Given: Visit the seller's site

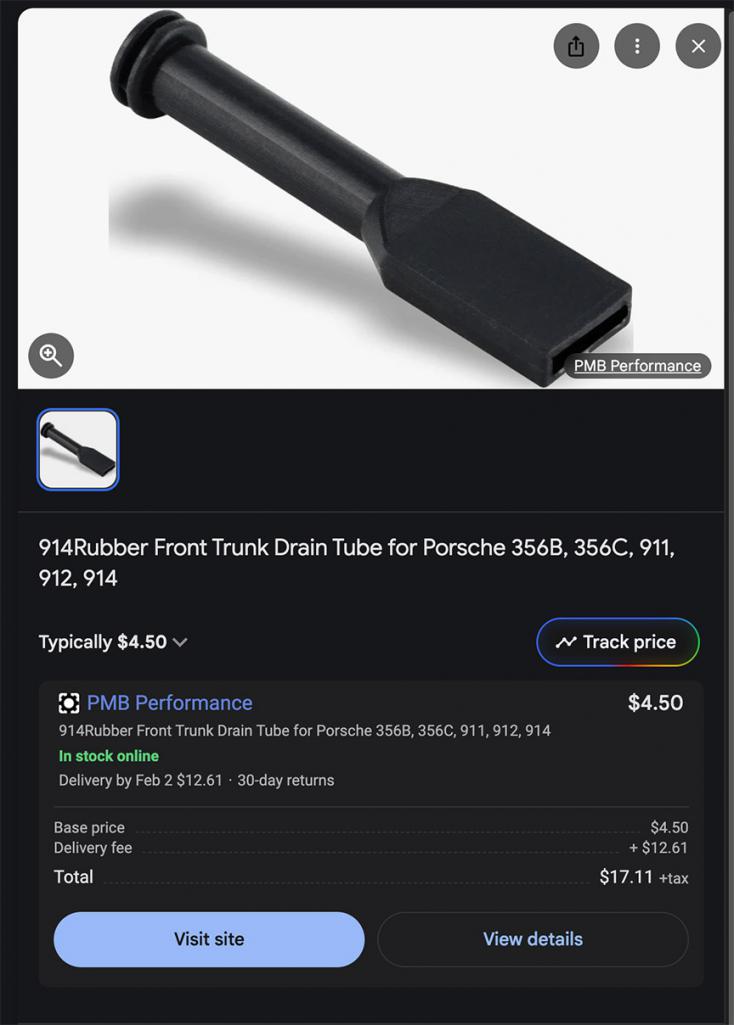Looking at the screenshot, I should (208, 939).
